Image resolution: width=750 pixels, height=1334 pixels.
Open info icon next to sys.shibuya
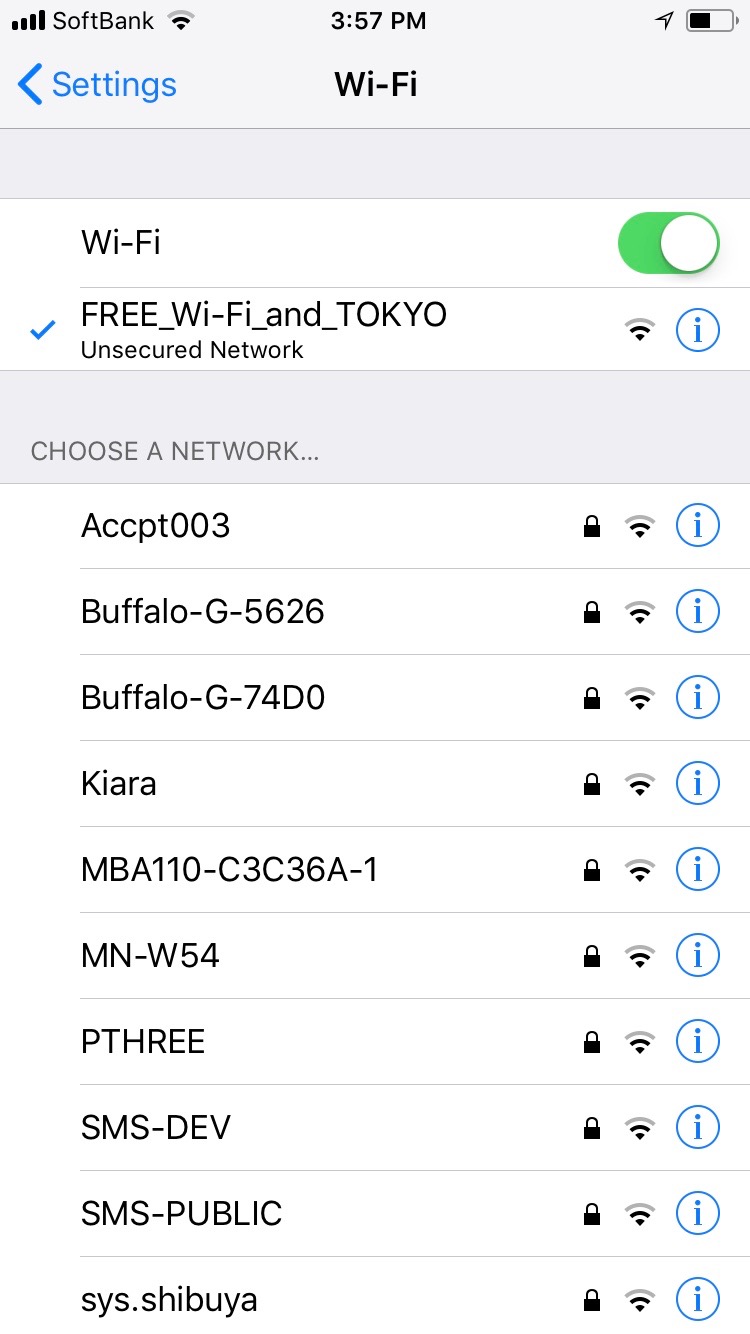click(x=697, y=1300)
